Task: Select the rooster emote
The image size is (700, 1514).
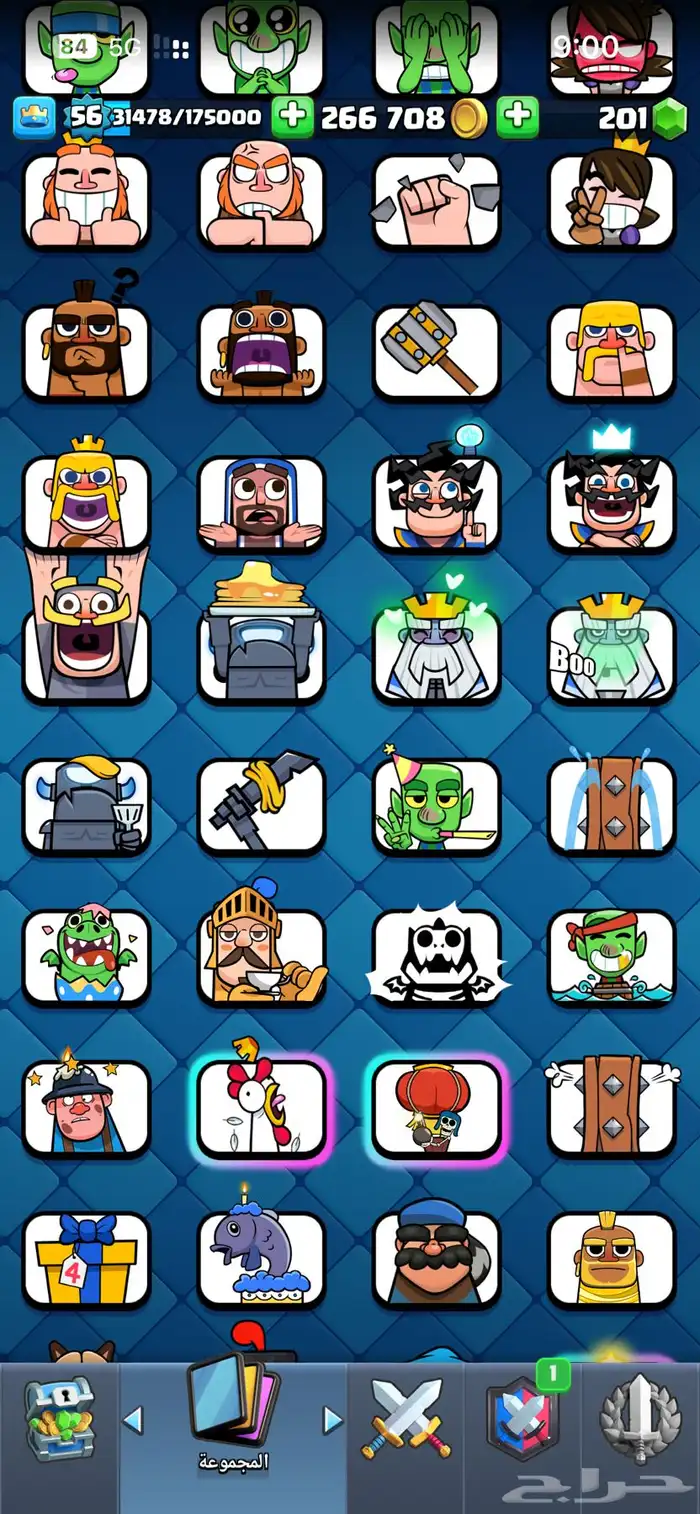Action: (x=261, y=1107)
